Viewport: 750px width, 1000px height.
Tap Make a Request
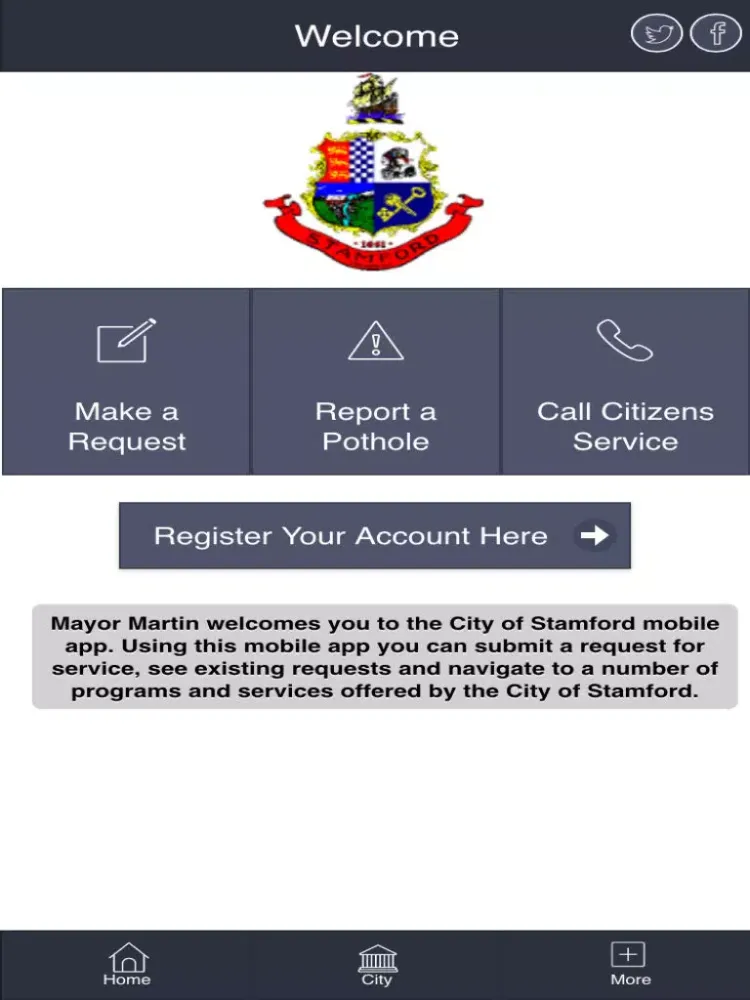[127, 381]
